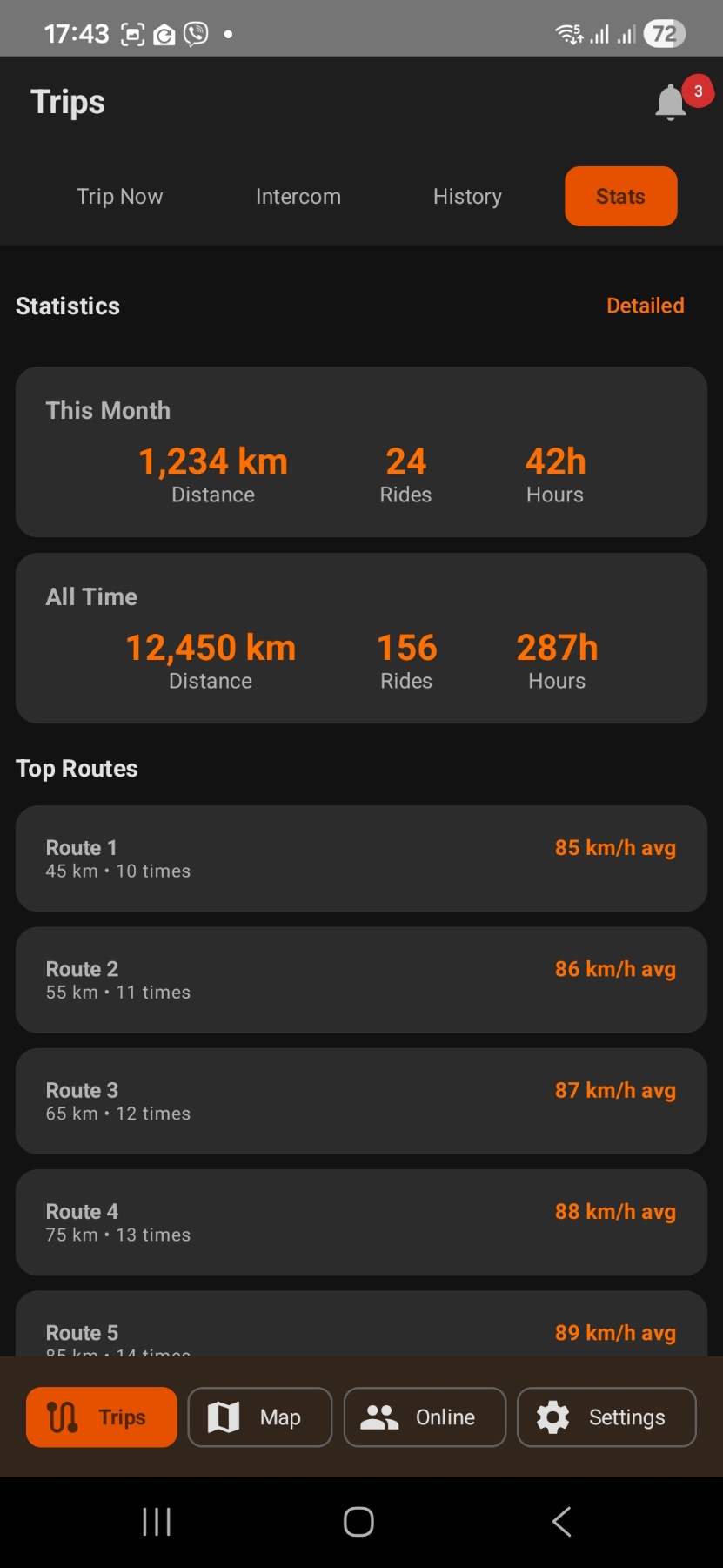Open the Intercom tab
This screenshot has height=1568, width=723.
tap(298, 196)
